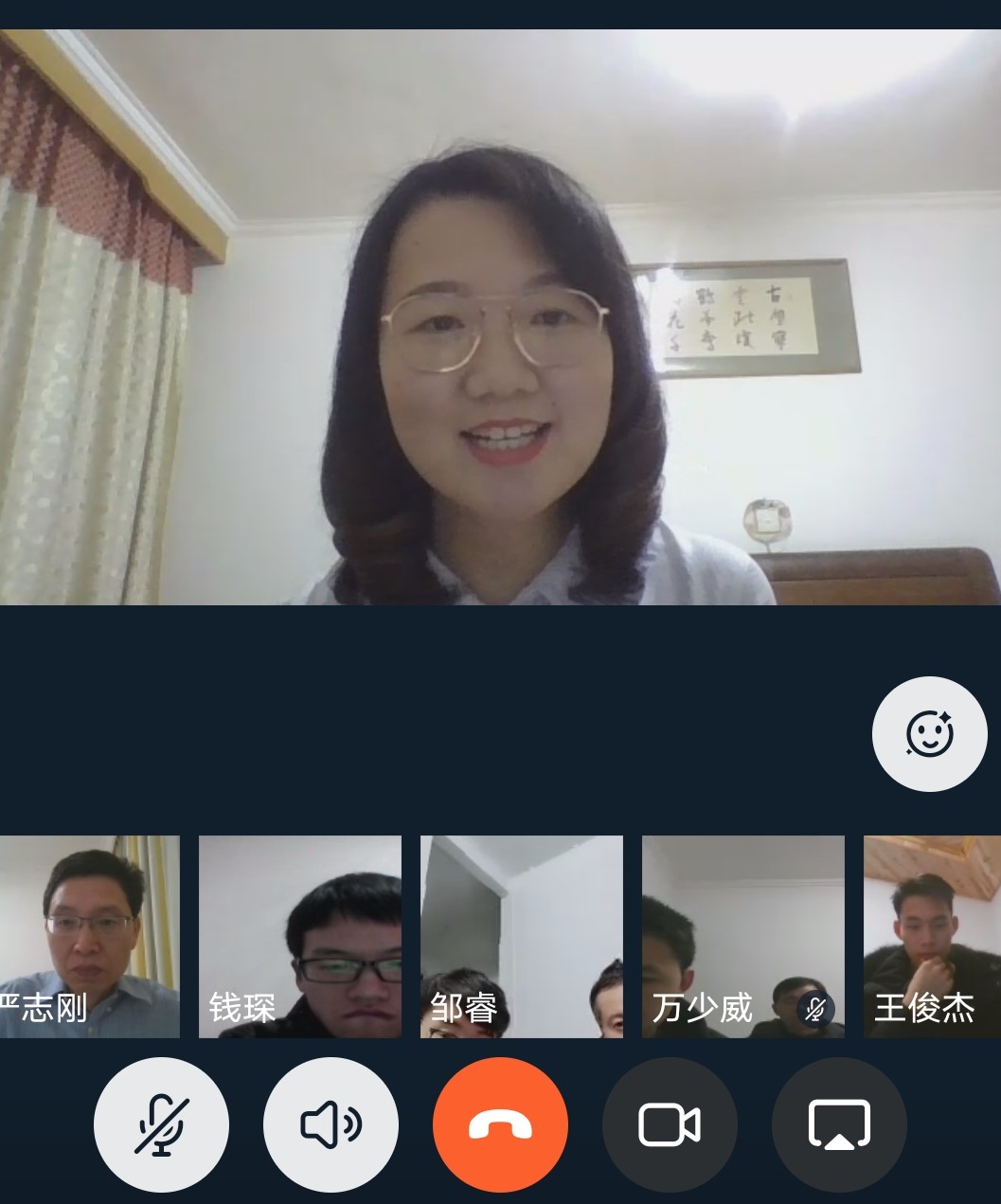Toggle the speaker output
The image size is (1001, 1204).
click(x=331, y=1124)
